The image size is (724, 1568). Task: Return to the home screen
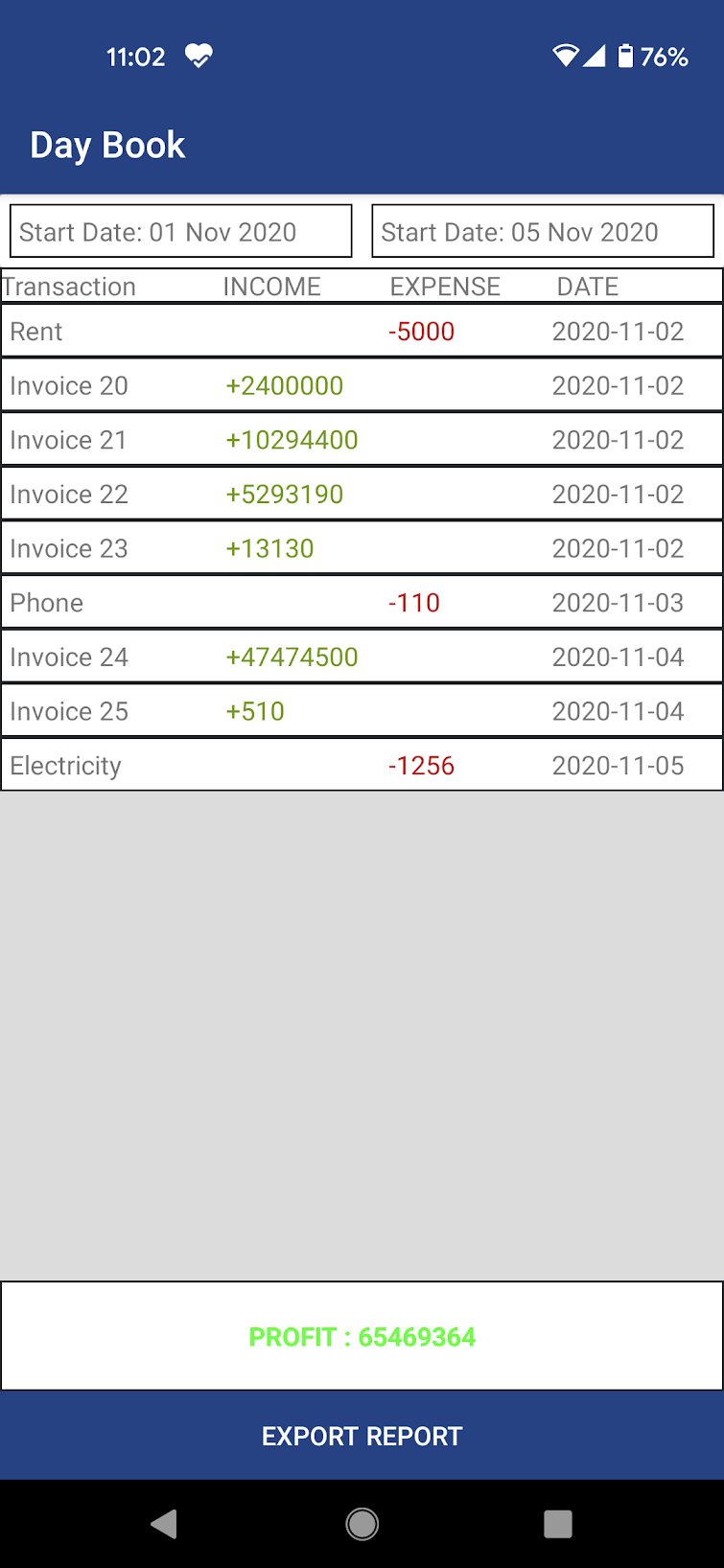(362, 1524)
